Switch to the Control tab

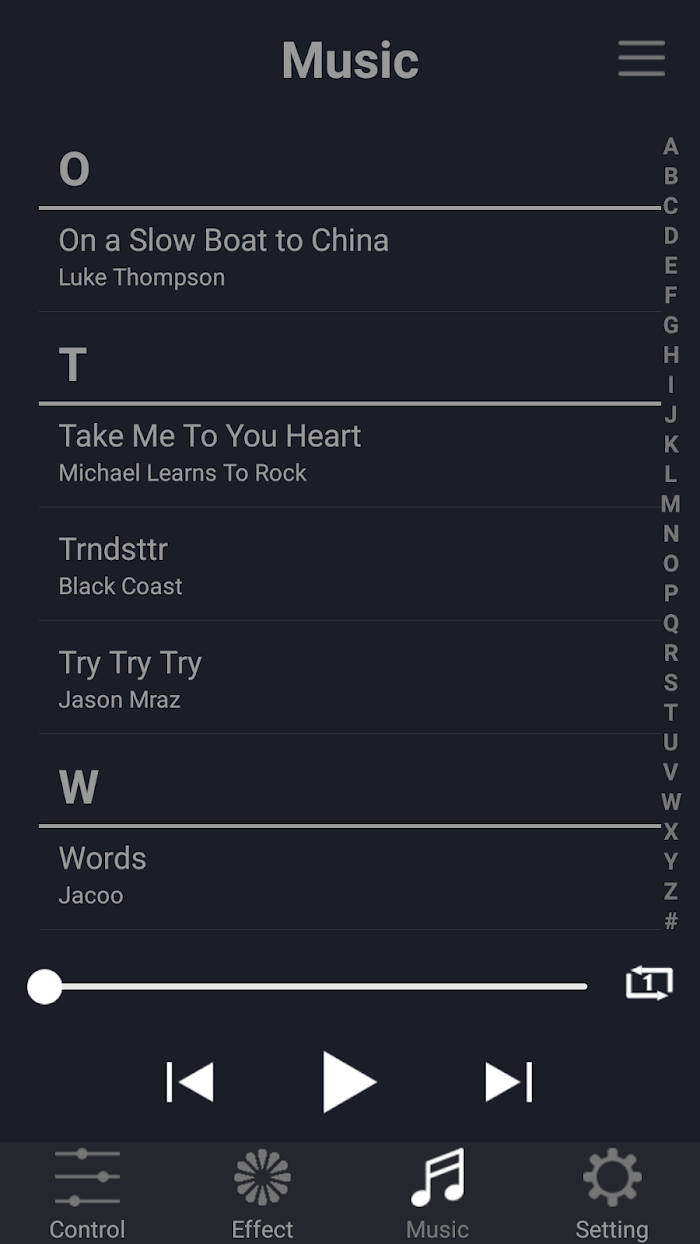click(x=87, y=1193)
